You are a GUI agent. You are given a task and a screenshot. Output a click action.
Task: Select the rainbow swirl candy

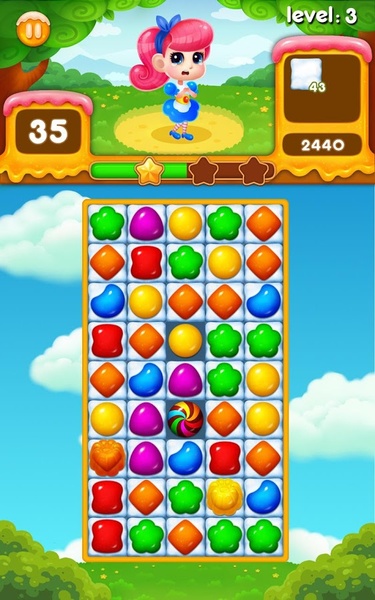tap(186, 419)
